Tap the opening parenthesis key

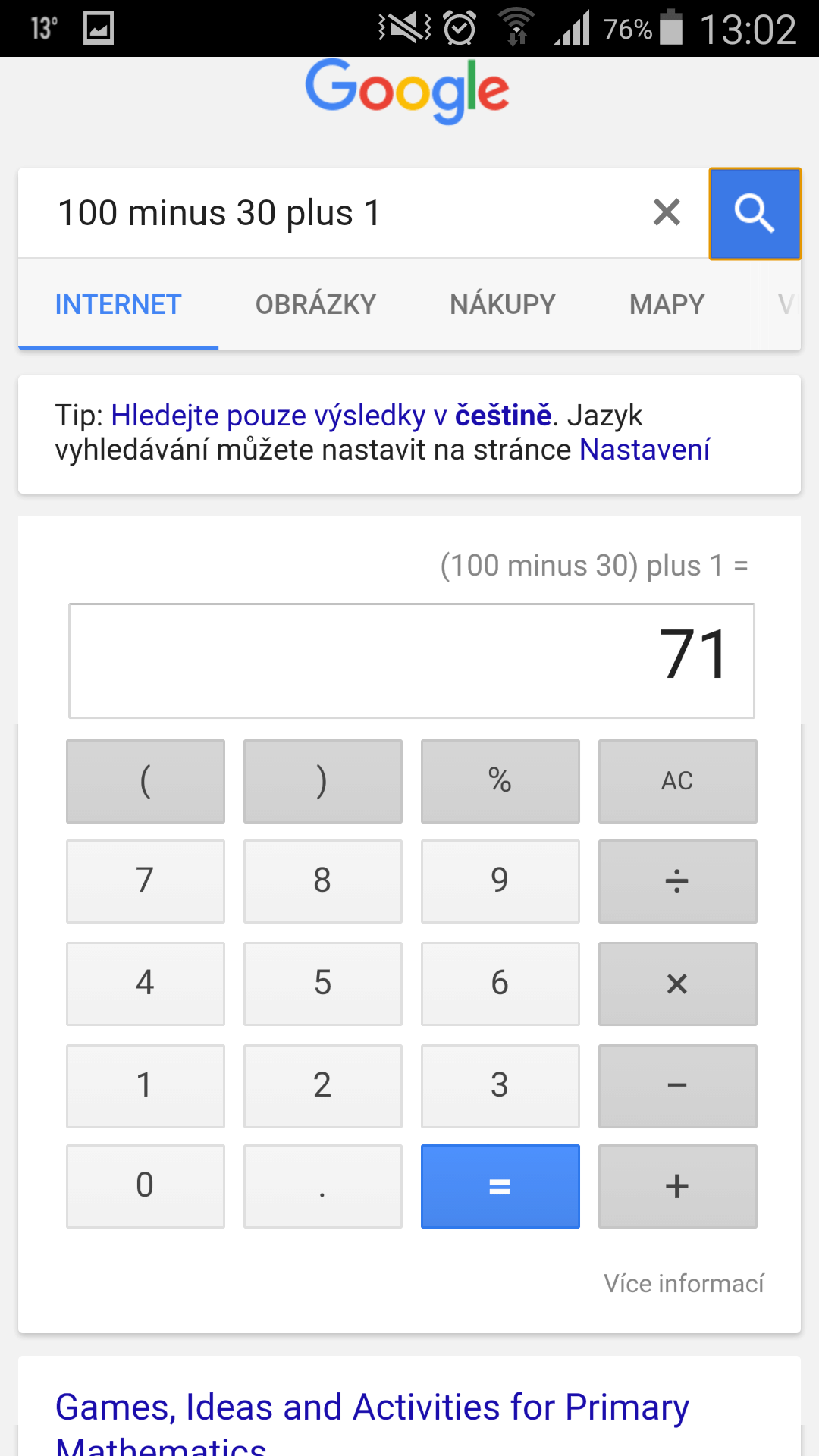145,781
